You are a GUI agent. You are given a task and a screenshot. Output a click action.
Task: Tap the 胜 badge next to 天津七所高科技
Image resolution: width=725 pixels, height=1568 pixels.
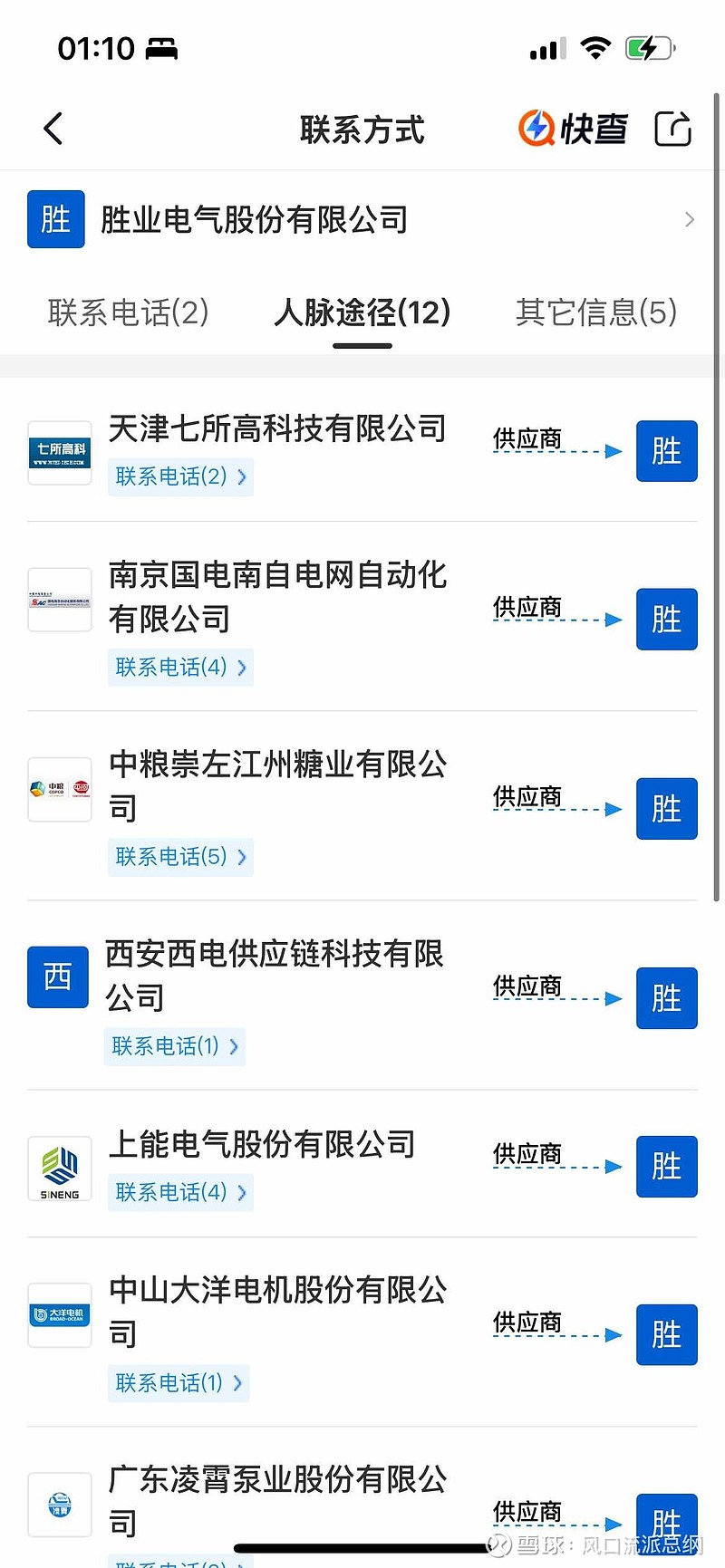(667, 450)
